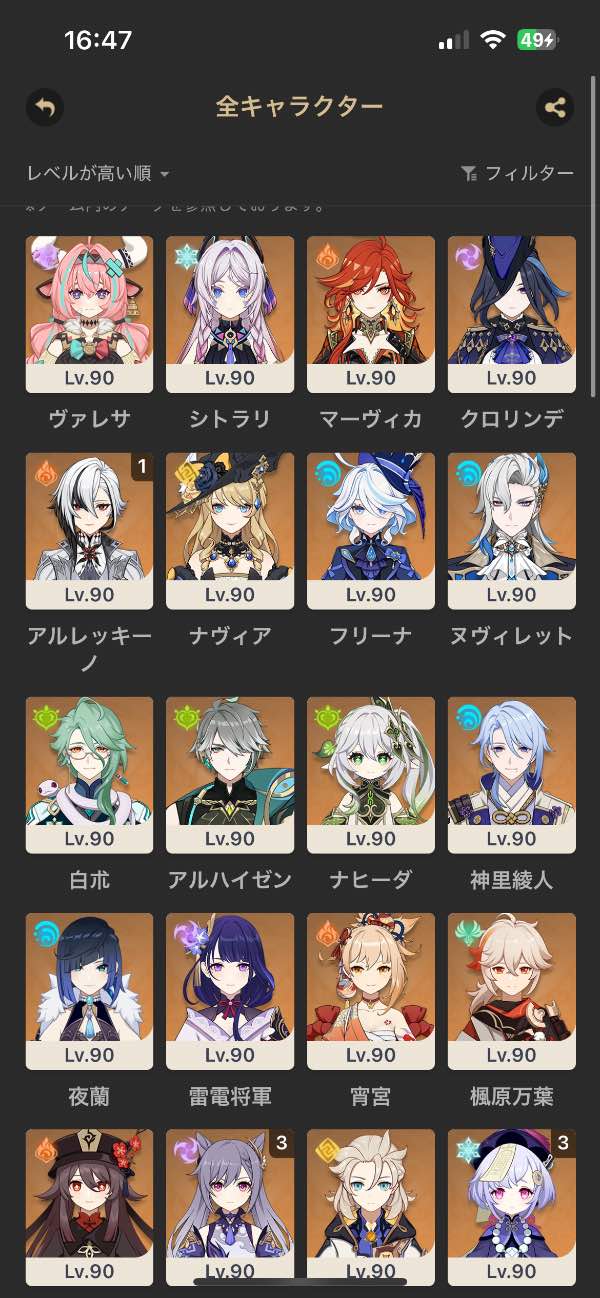View マーヴィカ character details

click(x=371, y=314)
